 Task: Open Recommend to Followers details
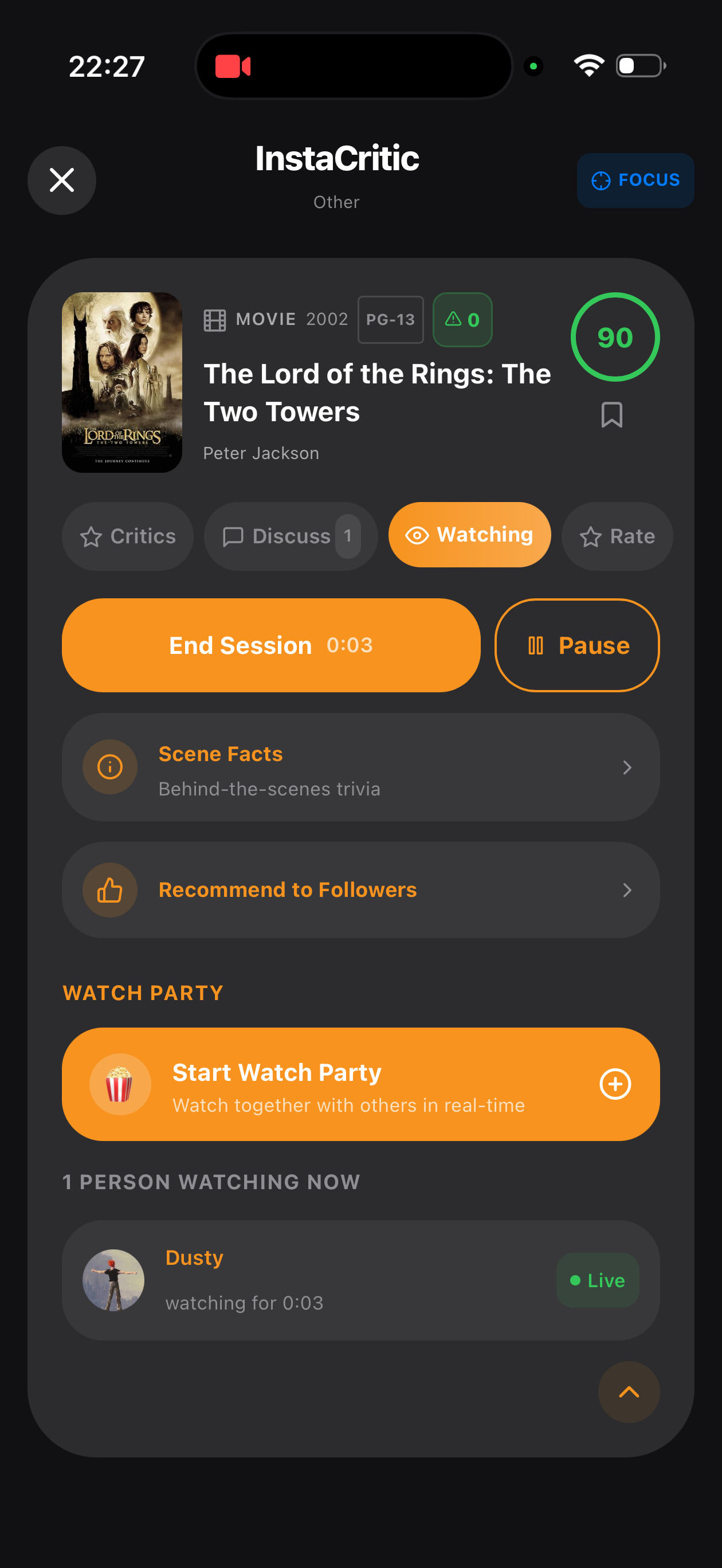[x=362, y=889]
